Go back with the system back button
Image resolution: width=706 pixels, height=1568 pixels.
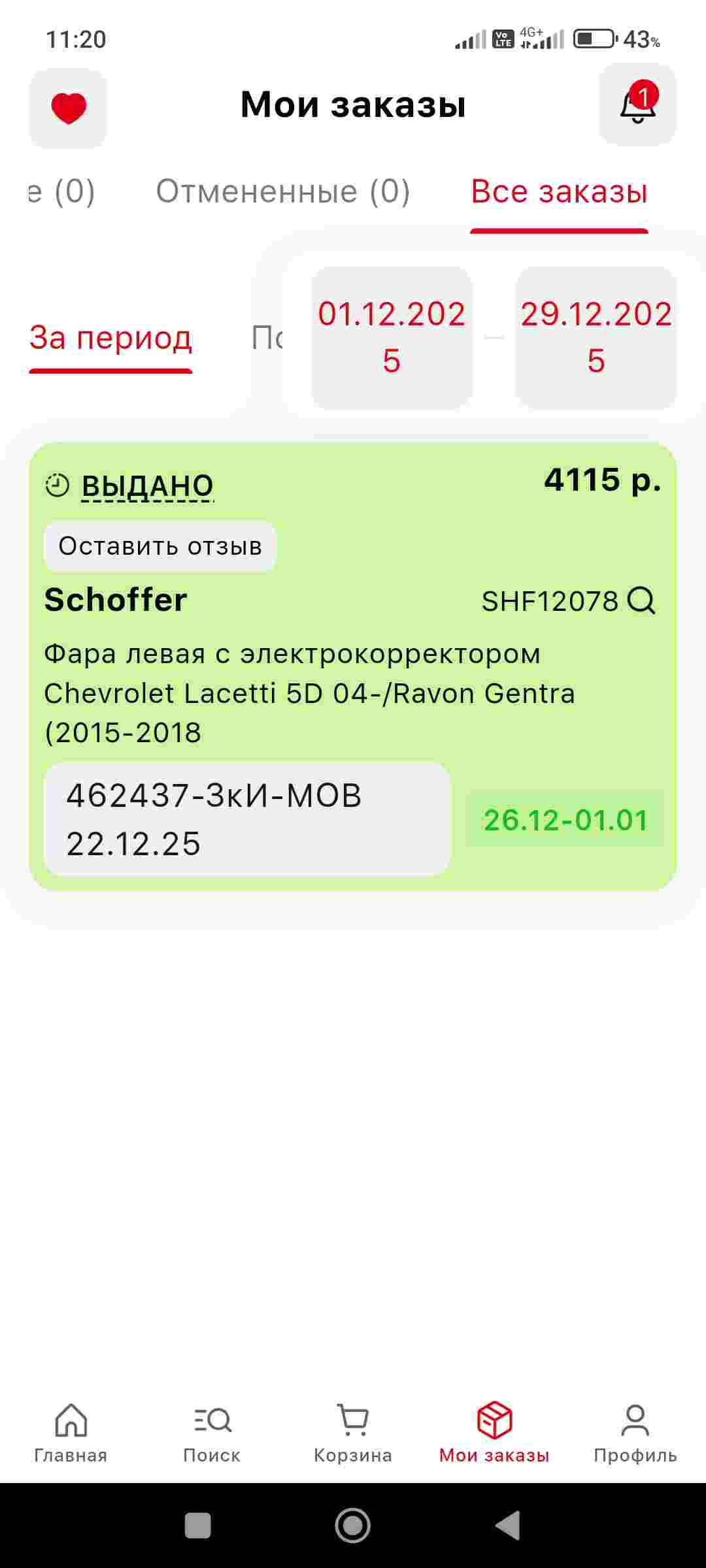tap(507, 1526)
